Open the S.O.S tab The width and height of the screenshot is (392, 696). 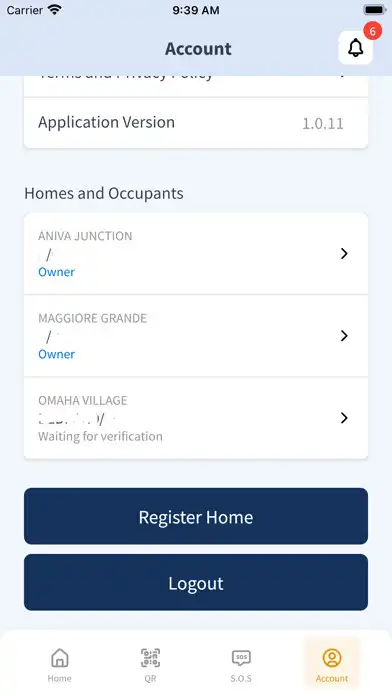coord(241,664)
